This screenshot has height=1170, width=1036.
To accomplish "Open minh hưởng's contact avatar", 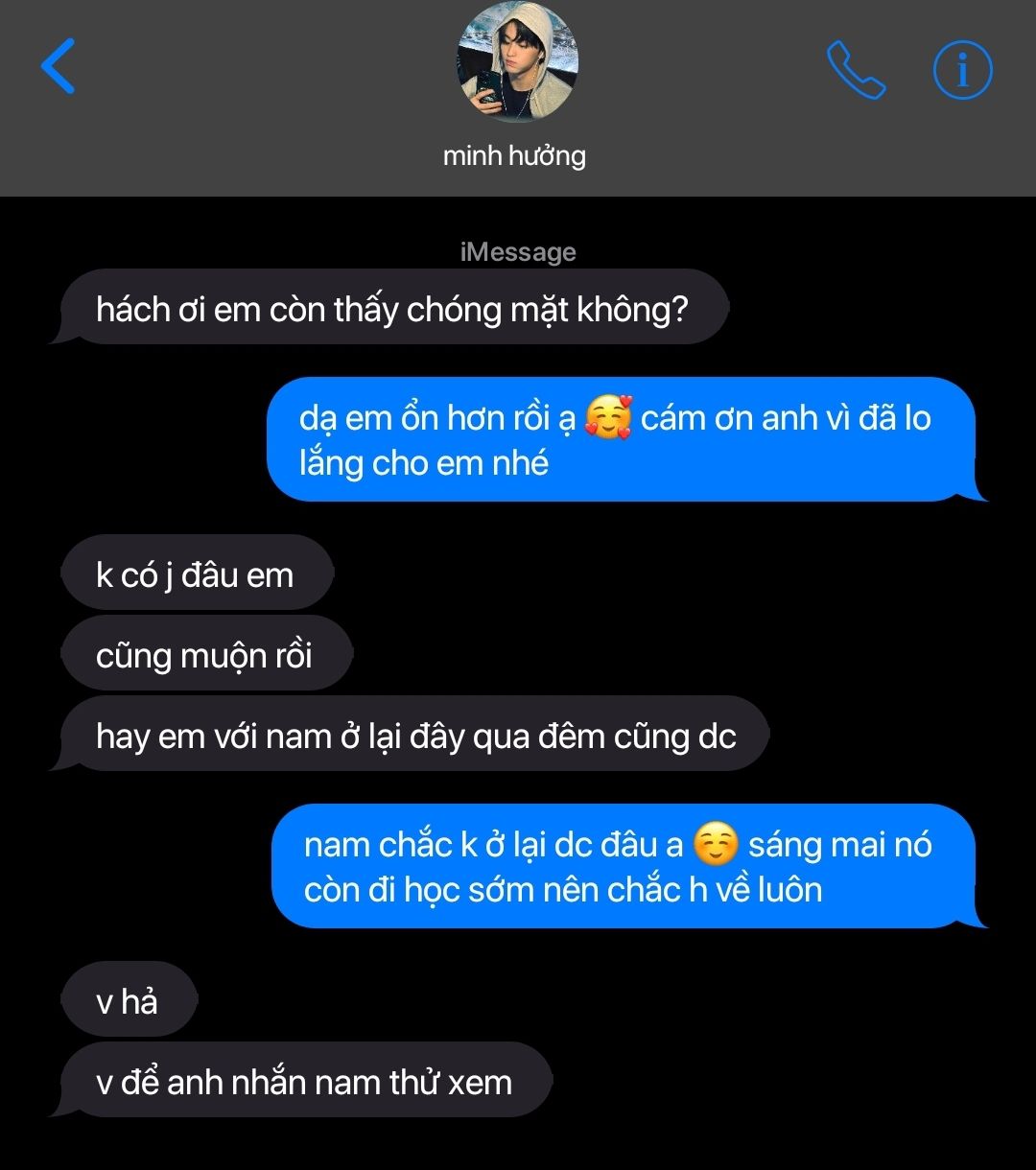I will [517, 63].
